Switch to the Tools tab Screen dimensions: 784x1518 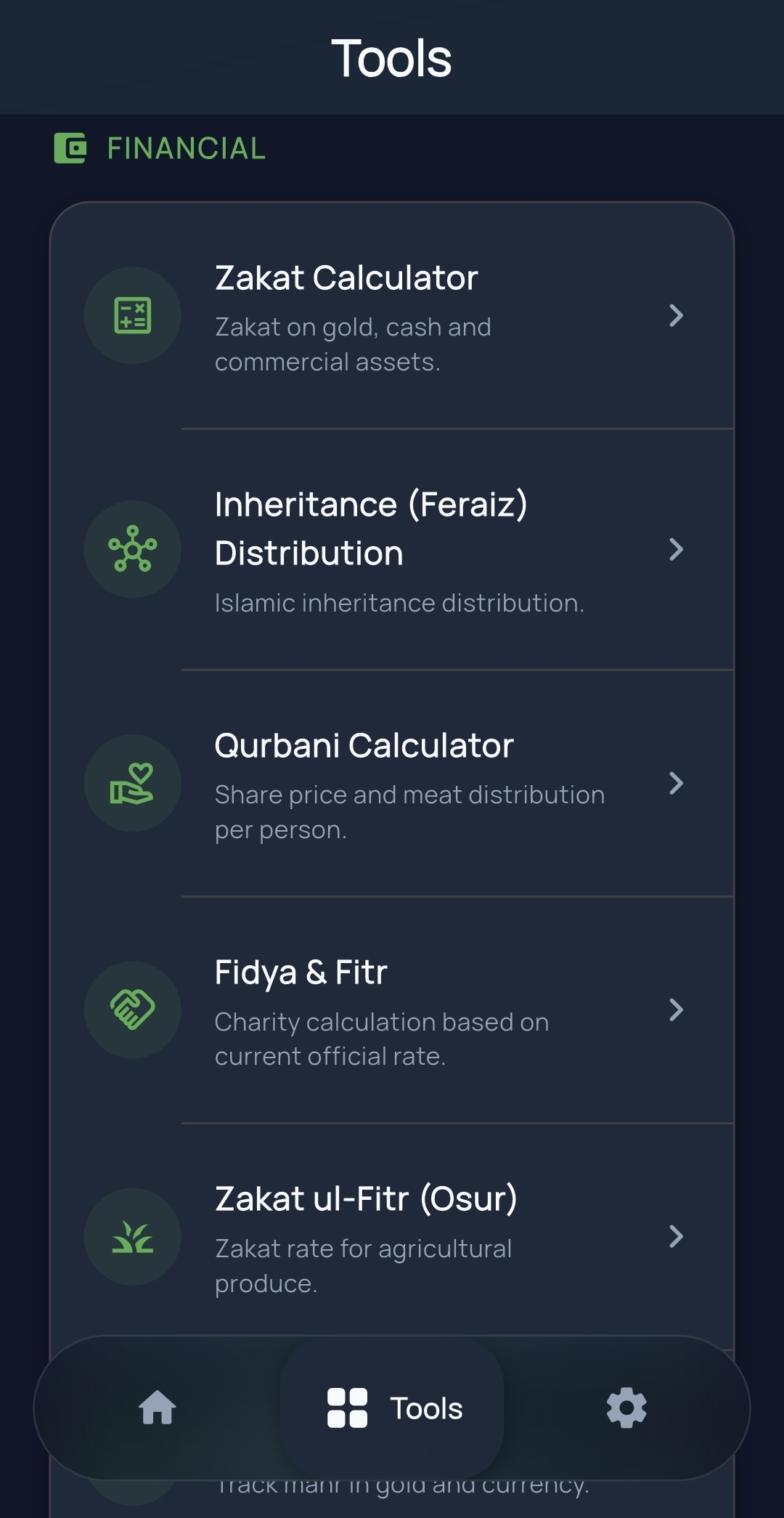coord(392,1408)
